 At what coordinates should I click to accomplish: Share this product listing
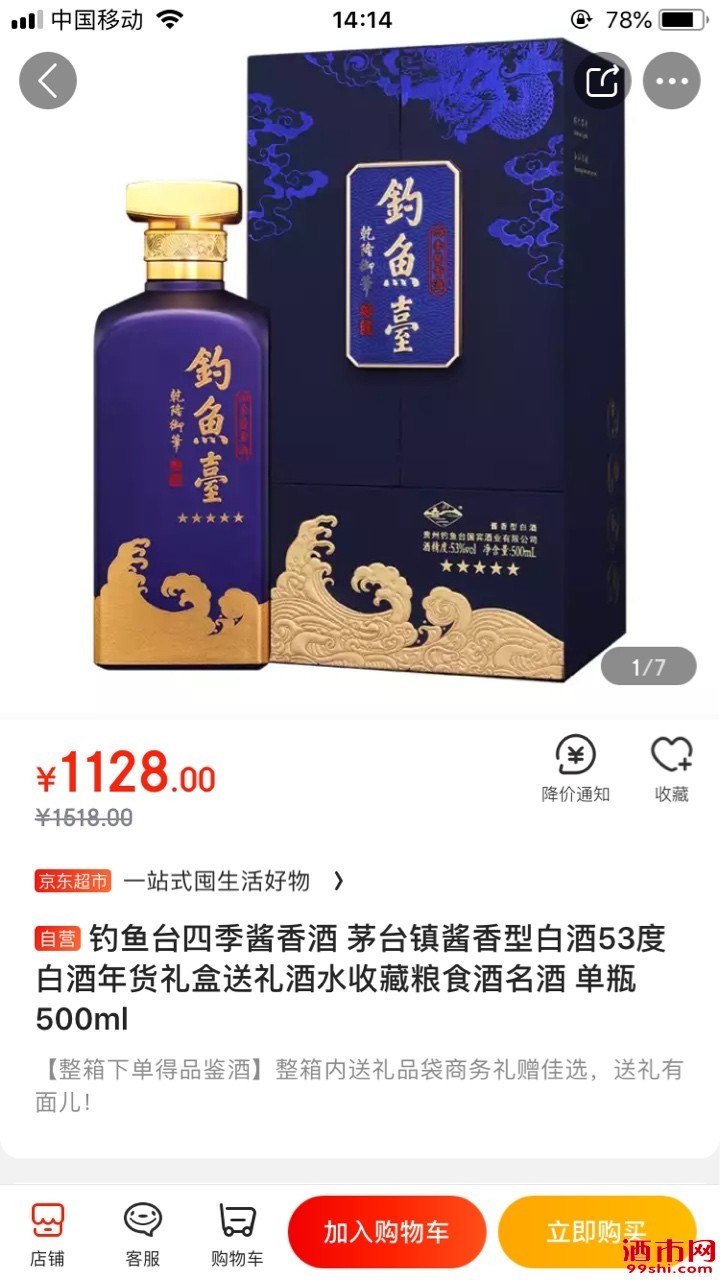coord(601,80)
